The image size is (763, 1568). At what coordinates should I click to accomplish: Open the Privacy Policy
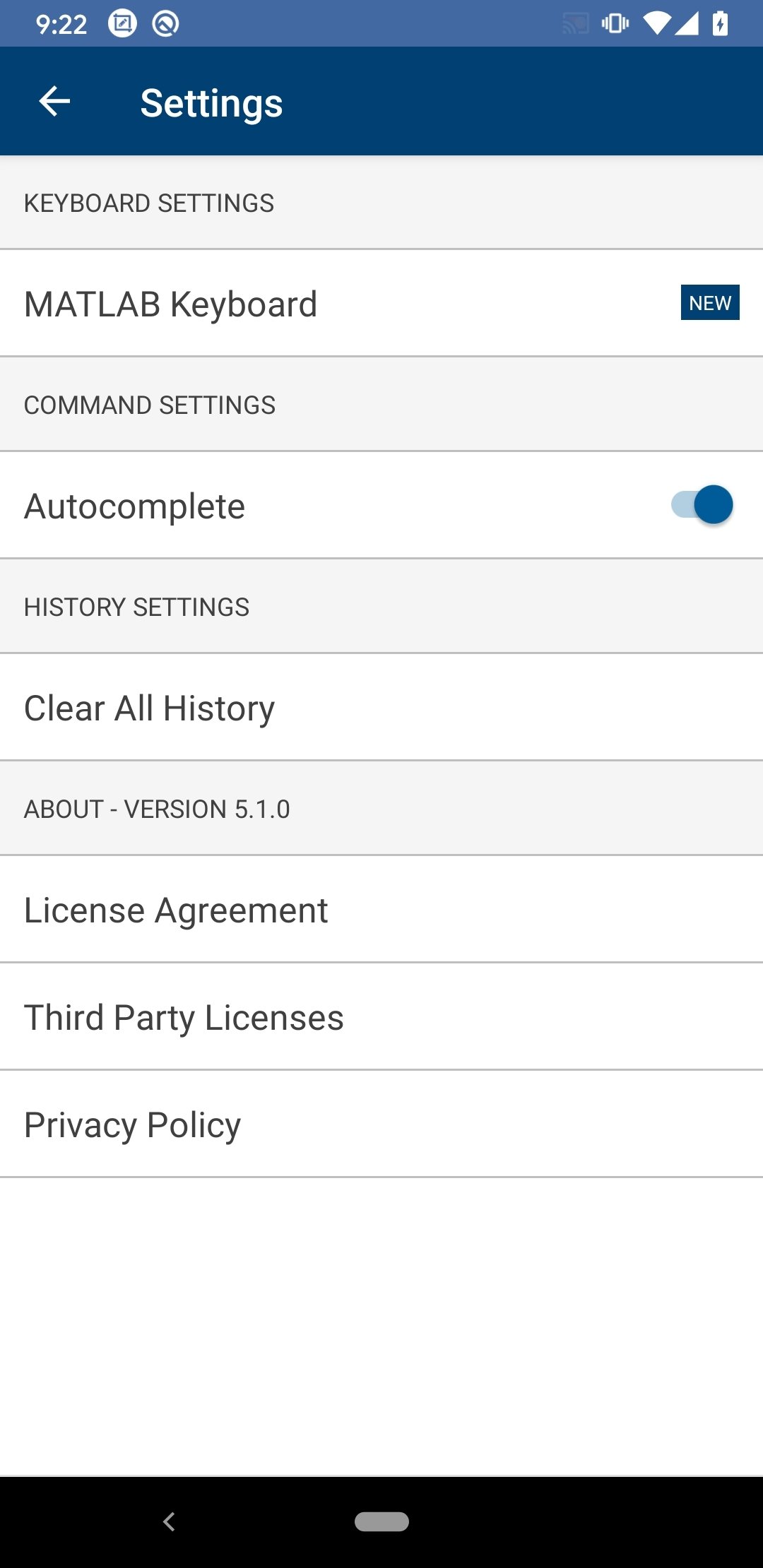coord(381,1124)
